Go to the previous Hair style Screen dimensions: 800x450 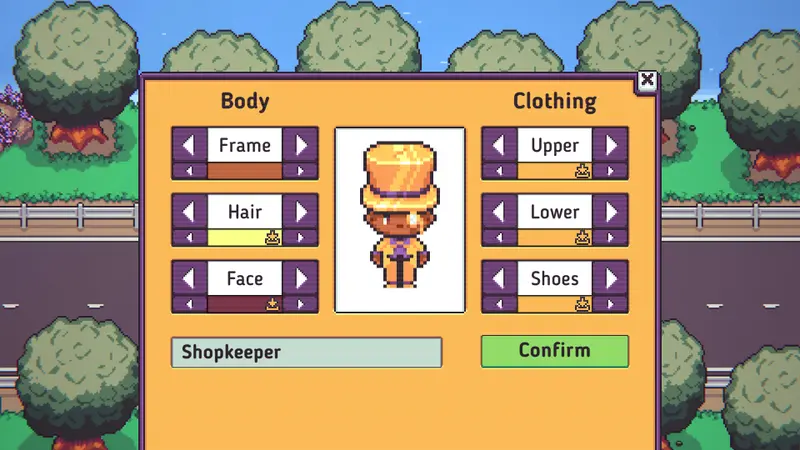point(189,212)
